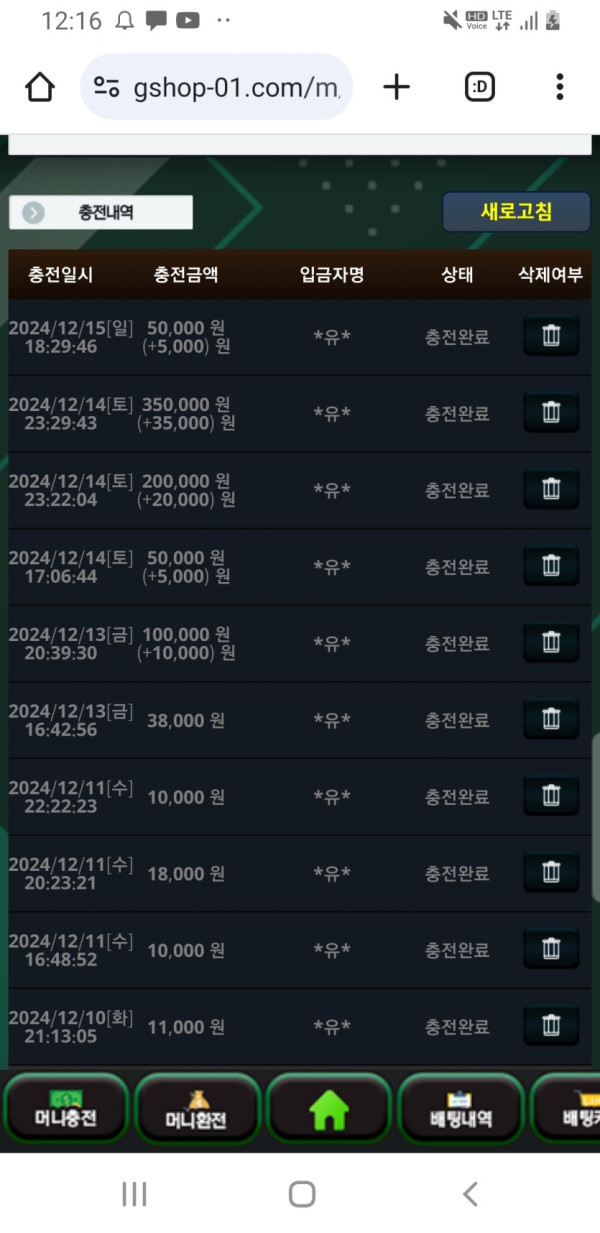Delete the 200,000 원 charge record
The height and width of the screenshot is (1233, 600).
(551, 489)
